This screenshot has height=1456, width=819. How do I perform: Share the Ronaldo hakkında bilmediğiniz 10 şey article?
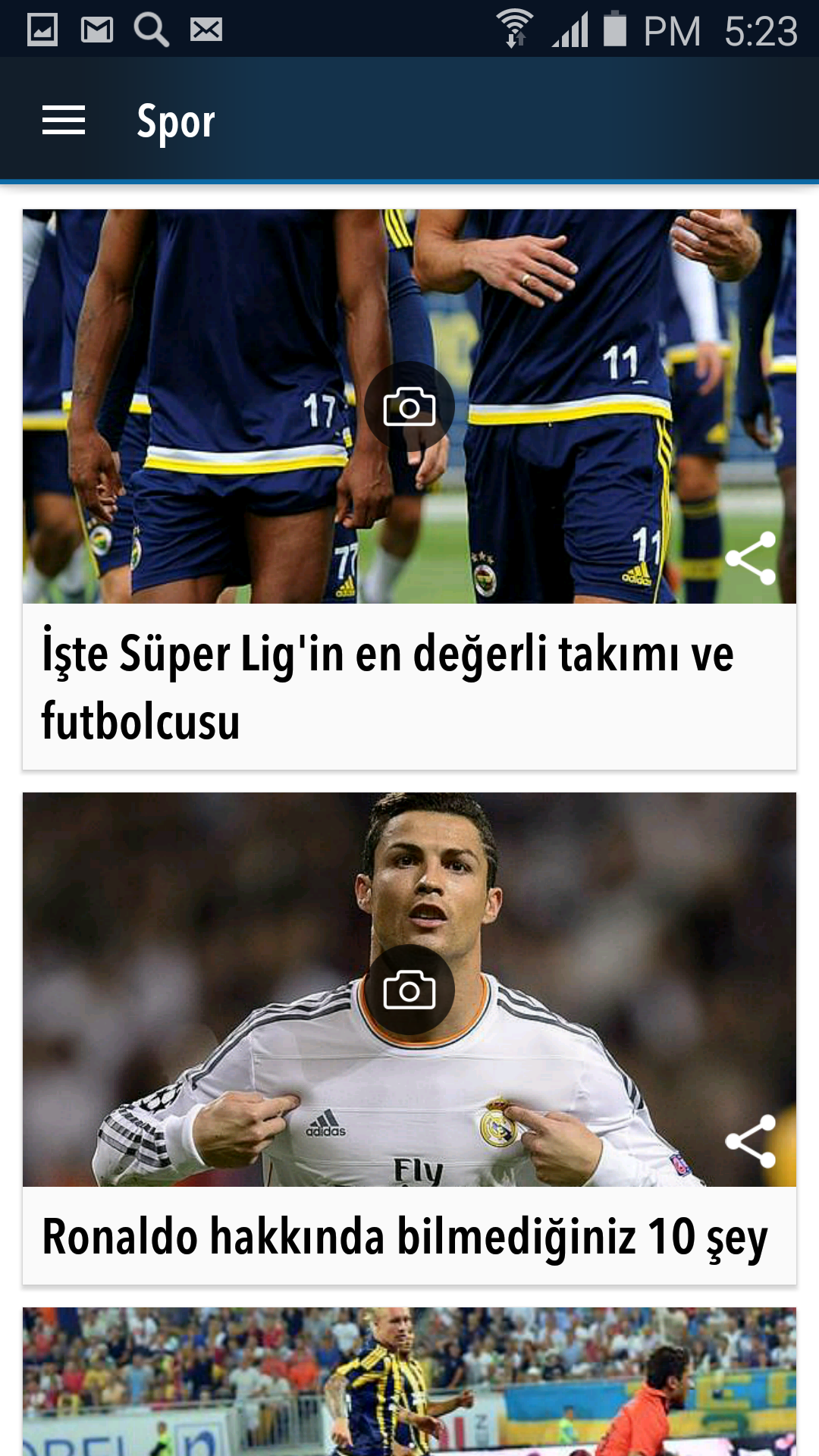[751, 1141]
